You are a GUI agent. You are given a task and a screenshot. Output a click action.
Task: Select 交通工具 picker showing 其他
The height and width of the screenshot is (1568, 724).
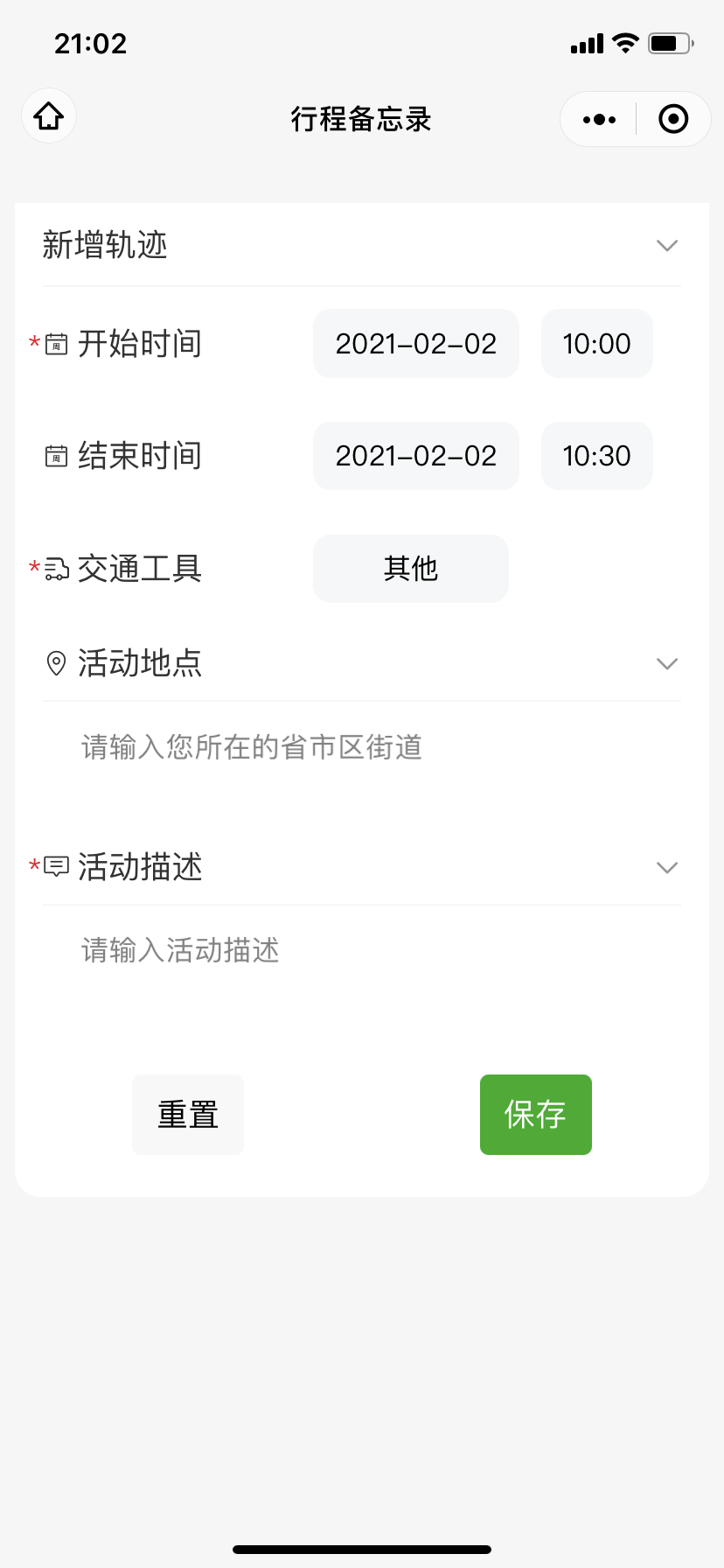411,569
